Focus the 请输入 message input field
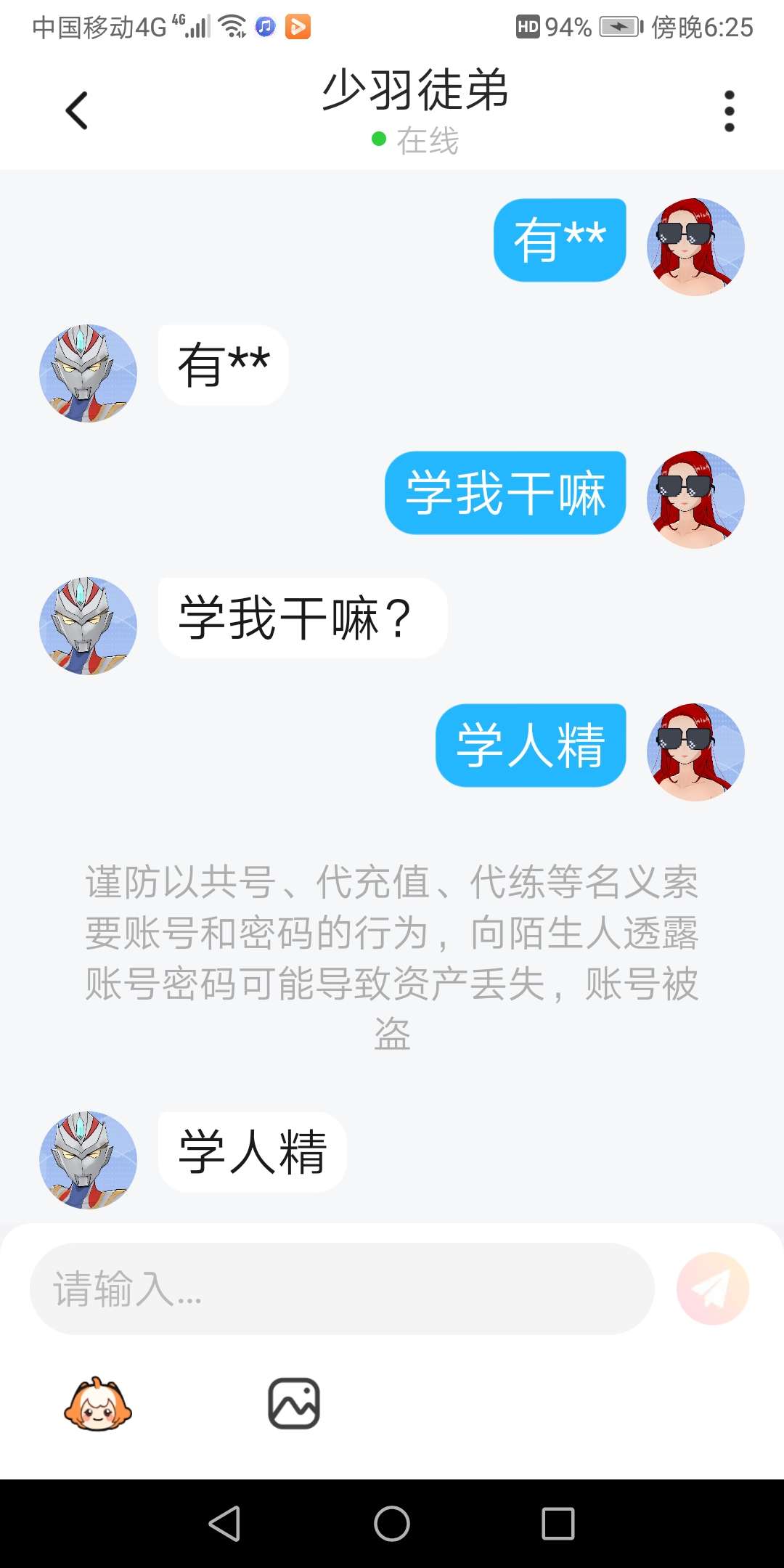 [341, 1289]
